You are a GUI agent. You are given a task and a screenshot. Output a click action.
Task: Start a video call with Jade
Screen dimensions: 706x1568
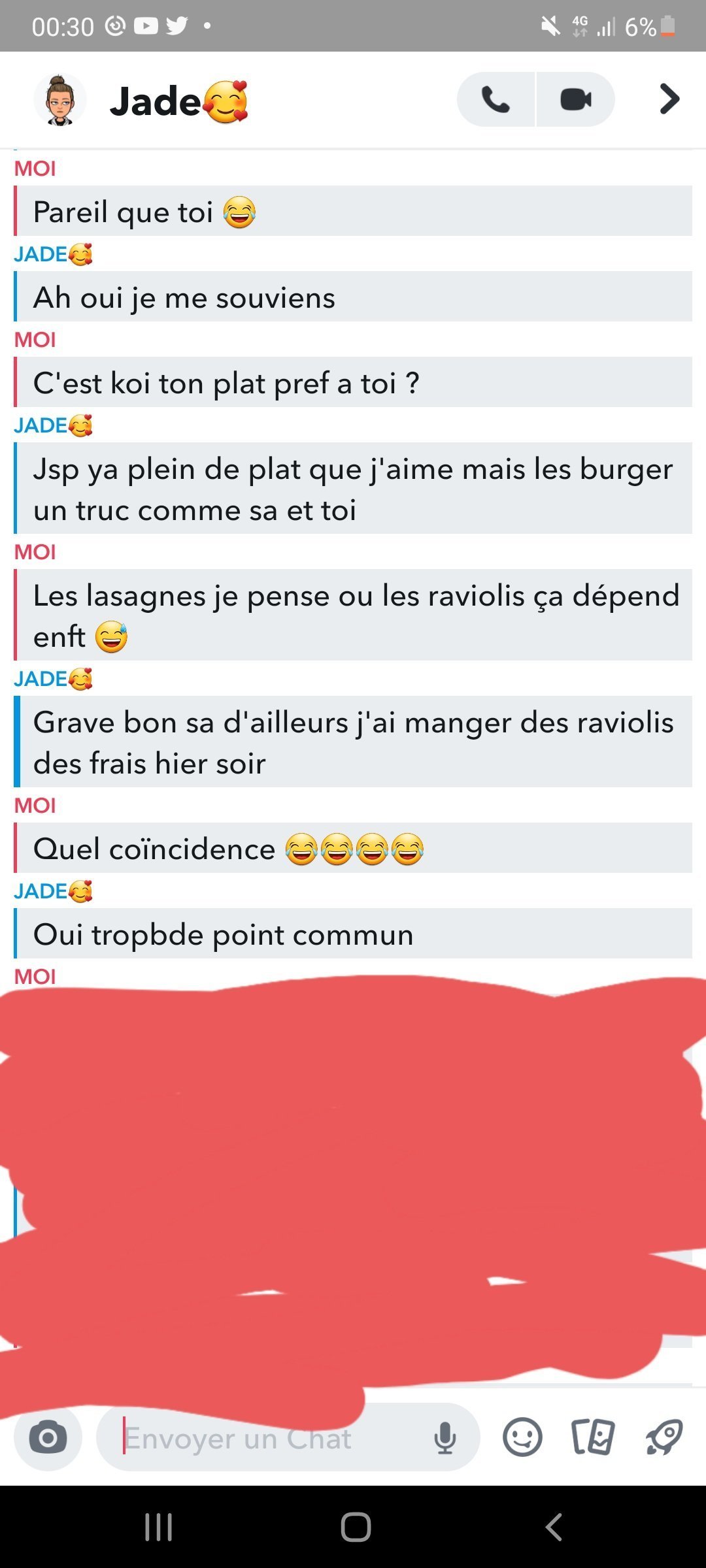coord(575,100)
